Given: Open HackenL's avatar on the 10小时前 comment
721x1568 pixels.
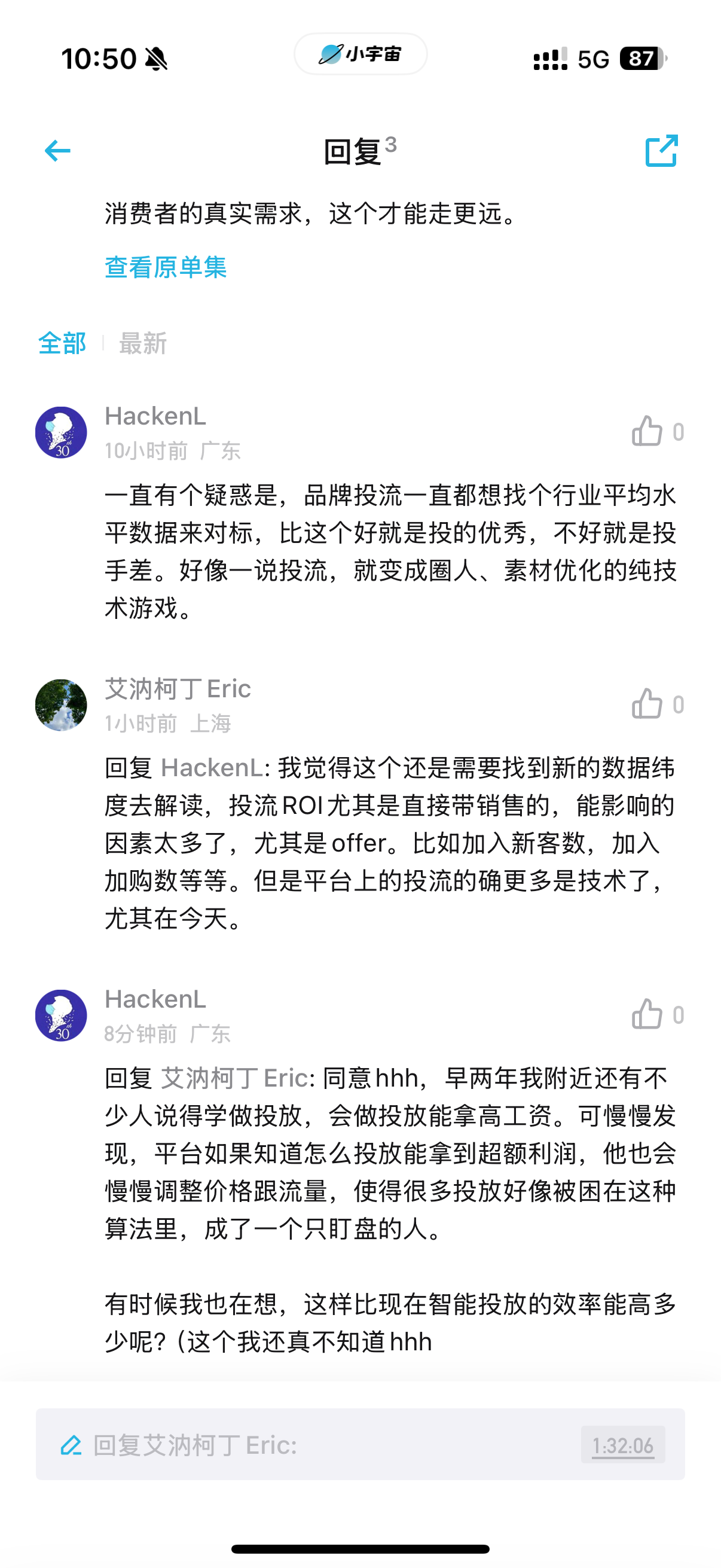Looking at the screenshot, I should (61, 432).
